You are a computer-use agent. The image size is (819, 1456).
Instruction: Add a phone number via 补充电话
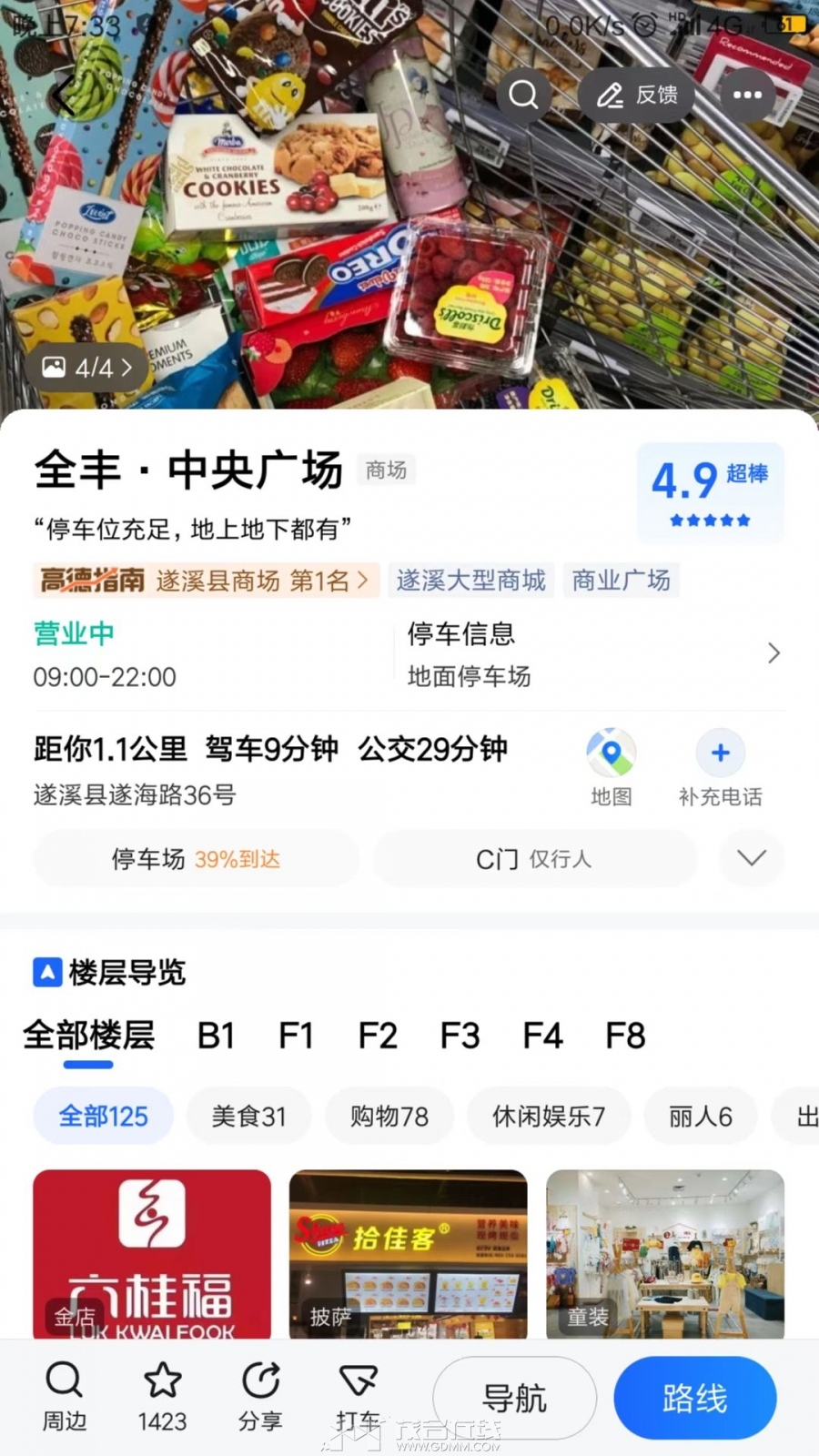(720, 767)
